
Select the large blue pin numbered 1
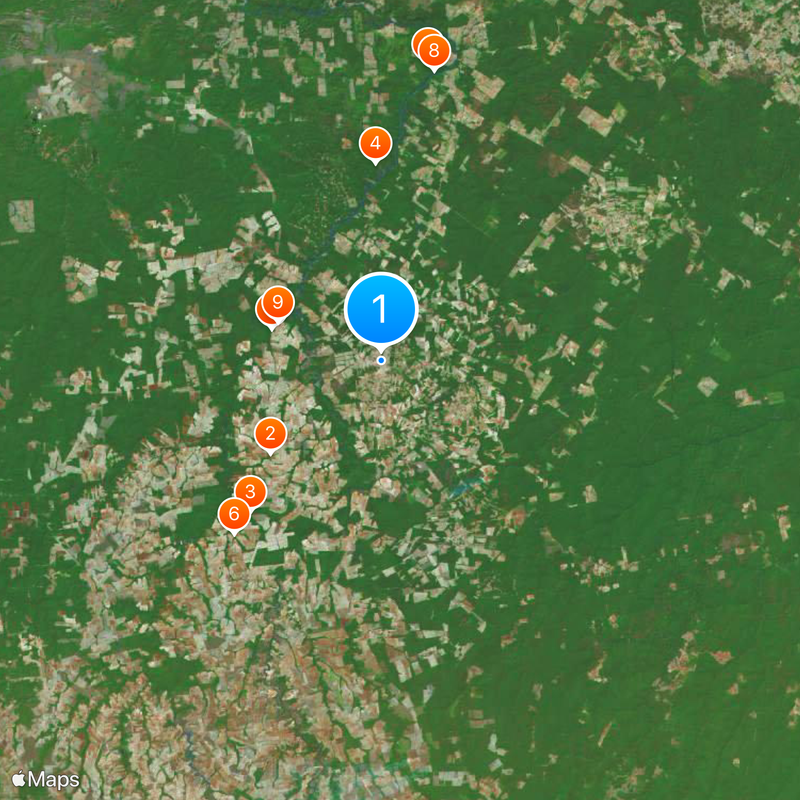point(380,309)
